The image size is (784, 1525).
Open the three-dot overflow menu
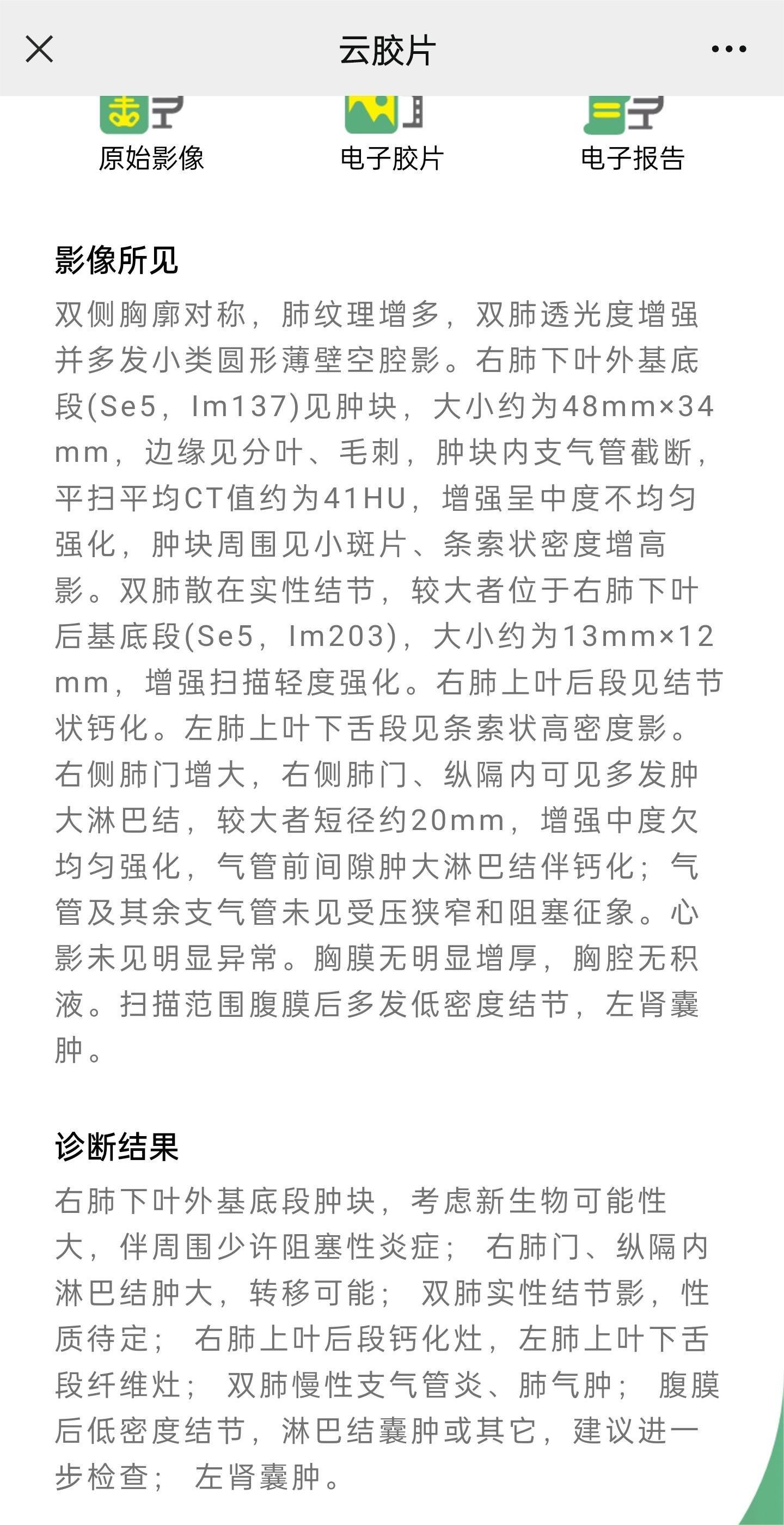(728, 49)
